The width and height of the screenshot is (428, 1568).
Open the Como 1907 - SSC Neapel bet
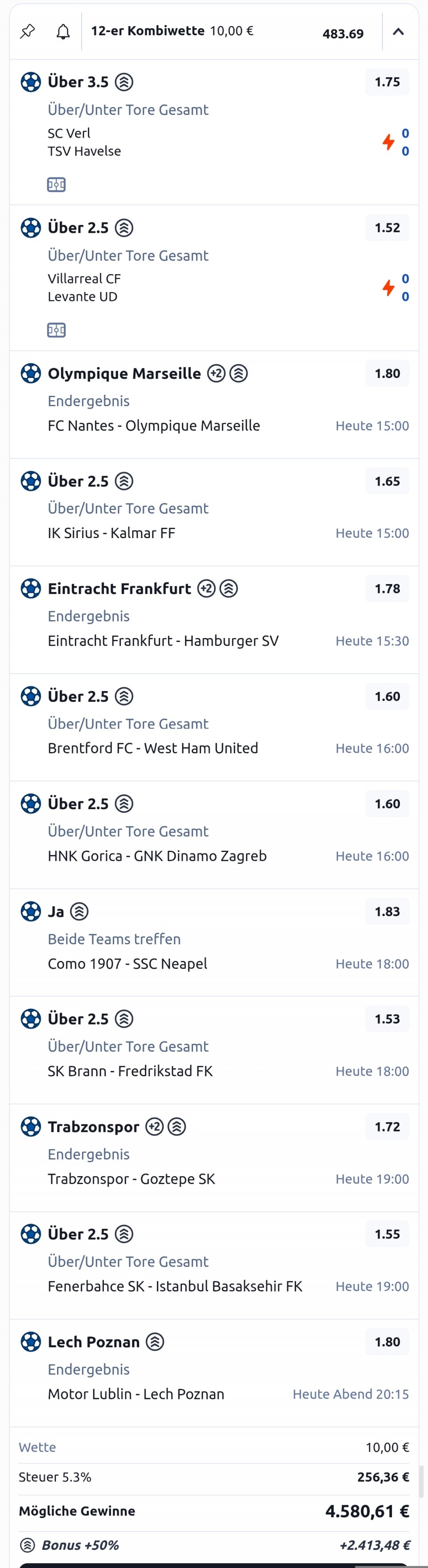point(214,943)
